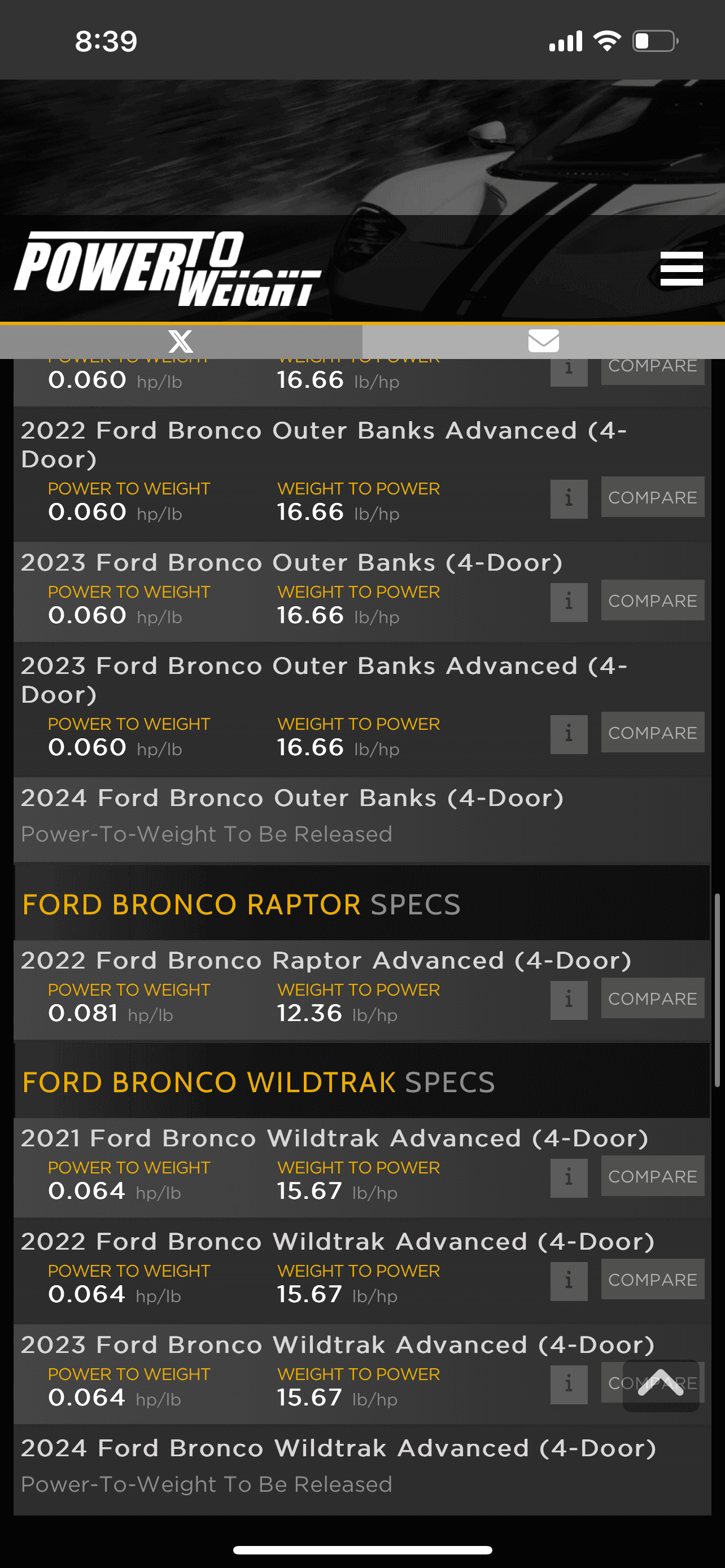
Task: Open info for 2023 Bronco Wildtrak Advanced
Action: pyautogui.click(x=569, y=1385)
